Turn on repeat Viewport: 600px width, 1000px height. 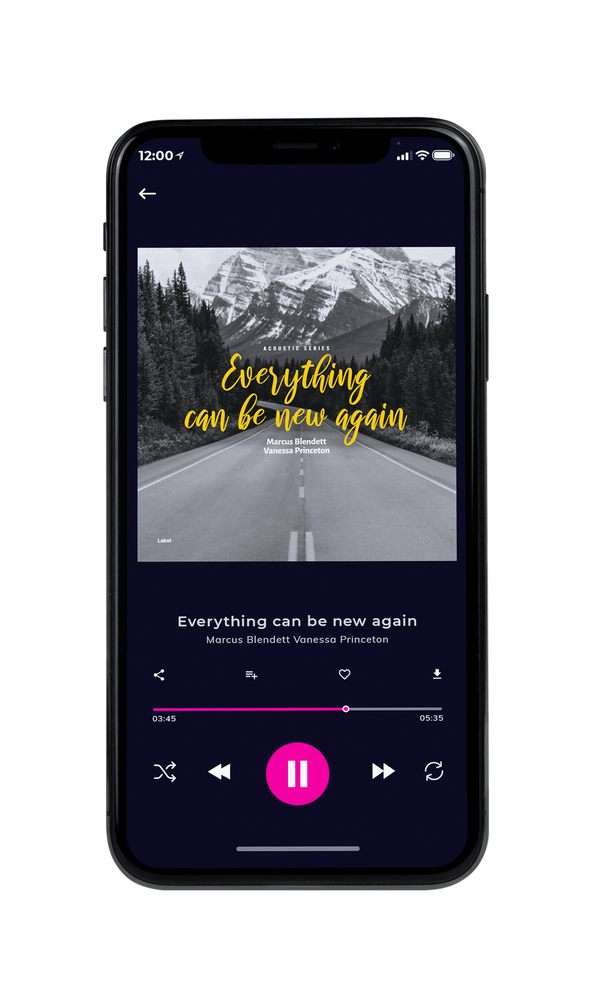tap(434, 771)
